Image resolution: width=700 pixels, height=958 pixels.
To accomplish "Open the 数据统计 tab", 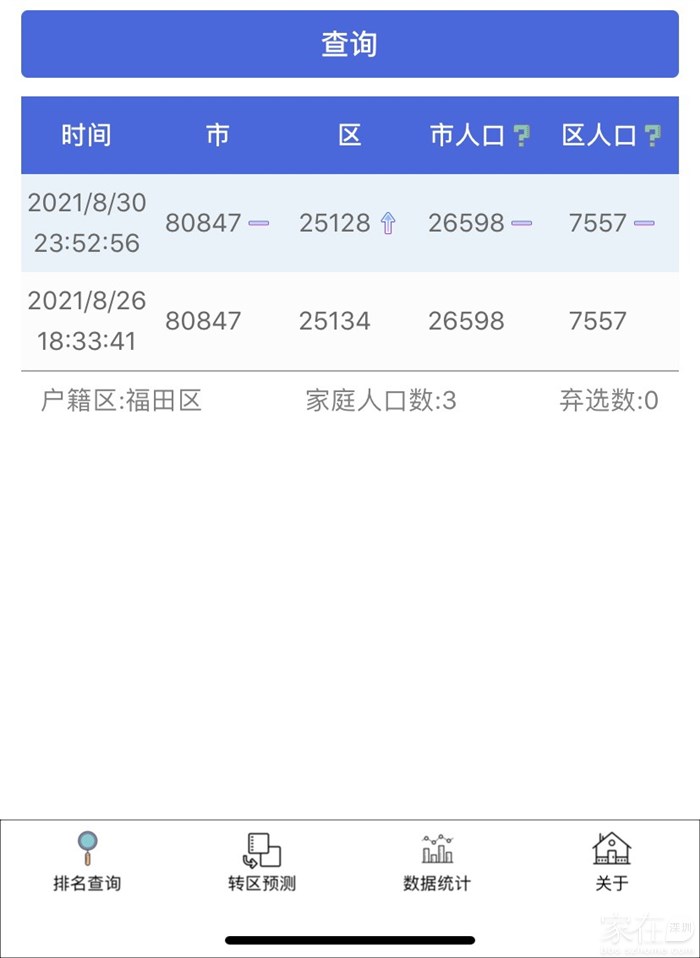I will pyautogui.click(x=437, y=861).
